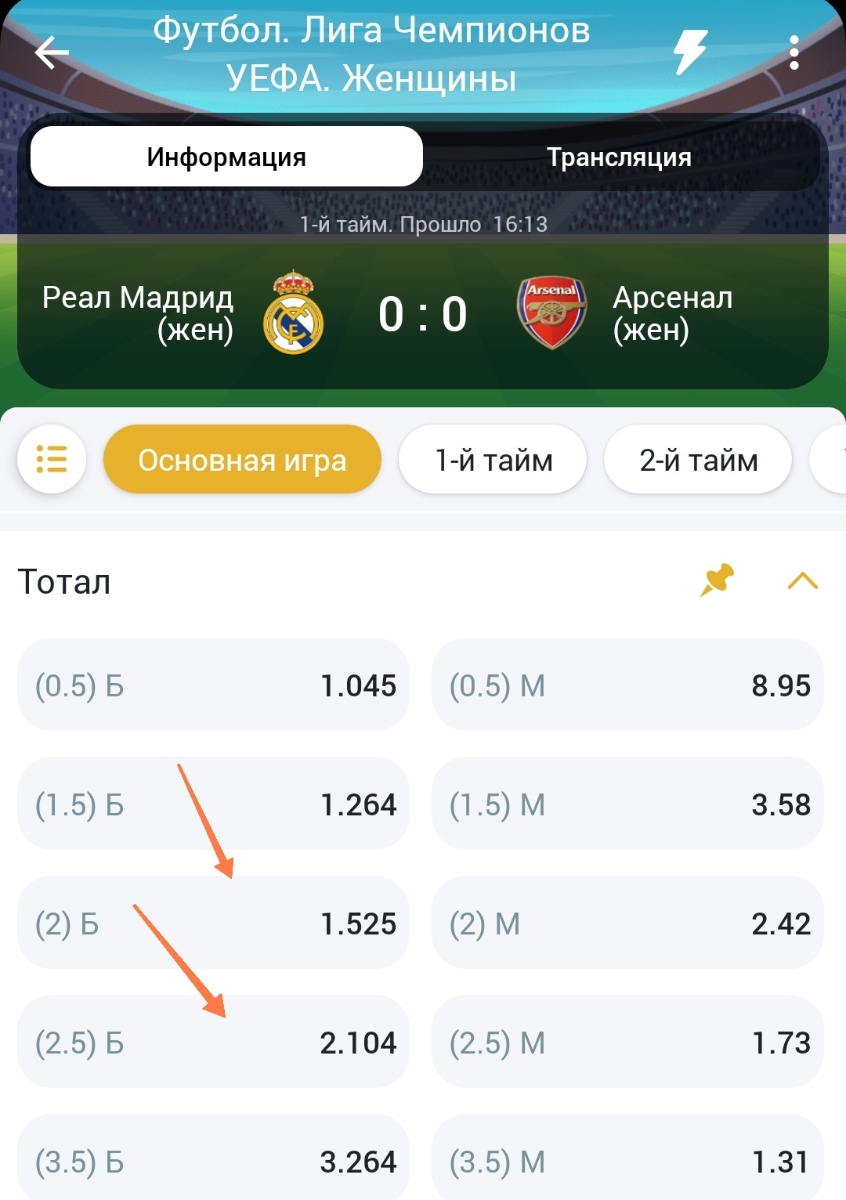Pick (2.5) М at 1.73
The height and width of the screenshot is (1200, 846).
pyautogui.click(x=627, y=1043)
